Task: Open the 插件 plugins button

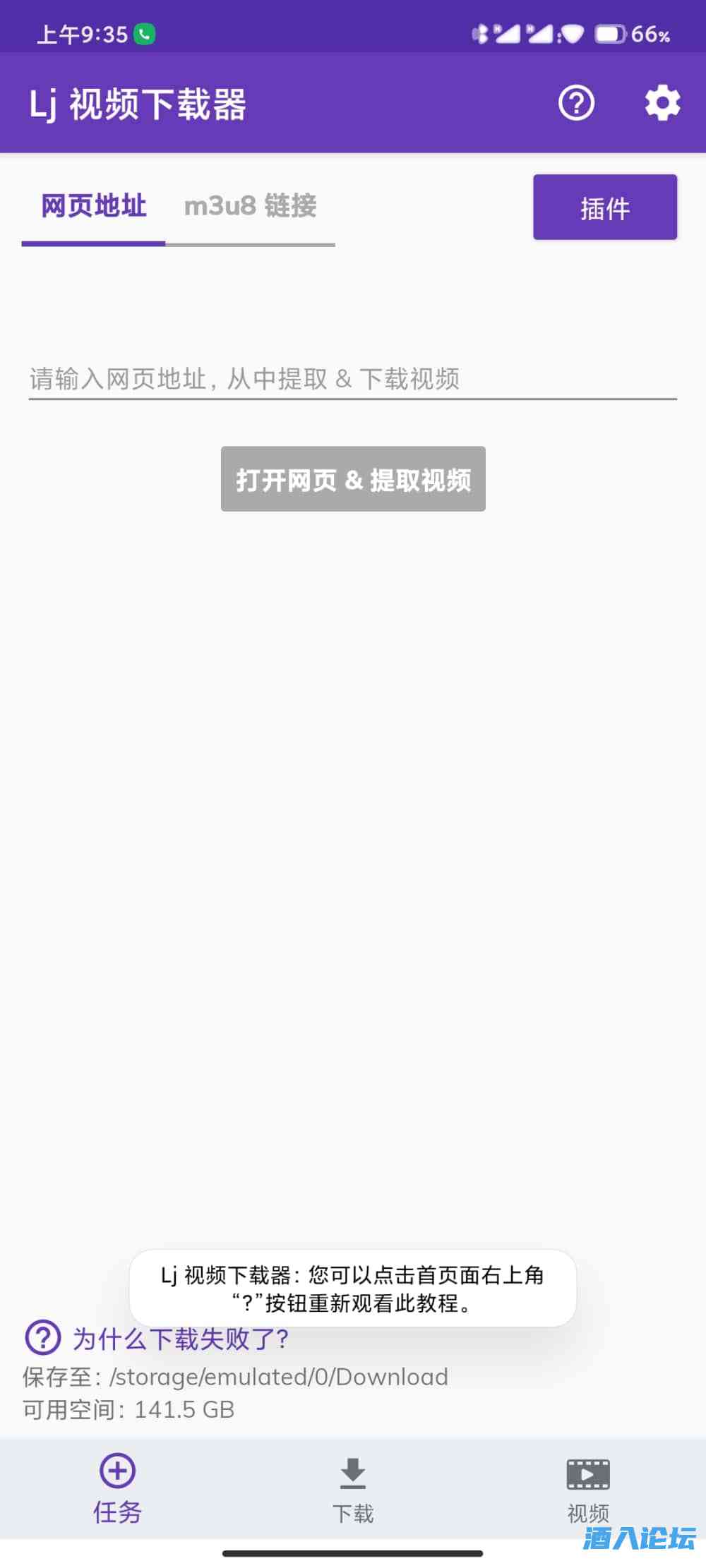Action: 605,207
